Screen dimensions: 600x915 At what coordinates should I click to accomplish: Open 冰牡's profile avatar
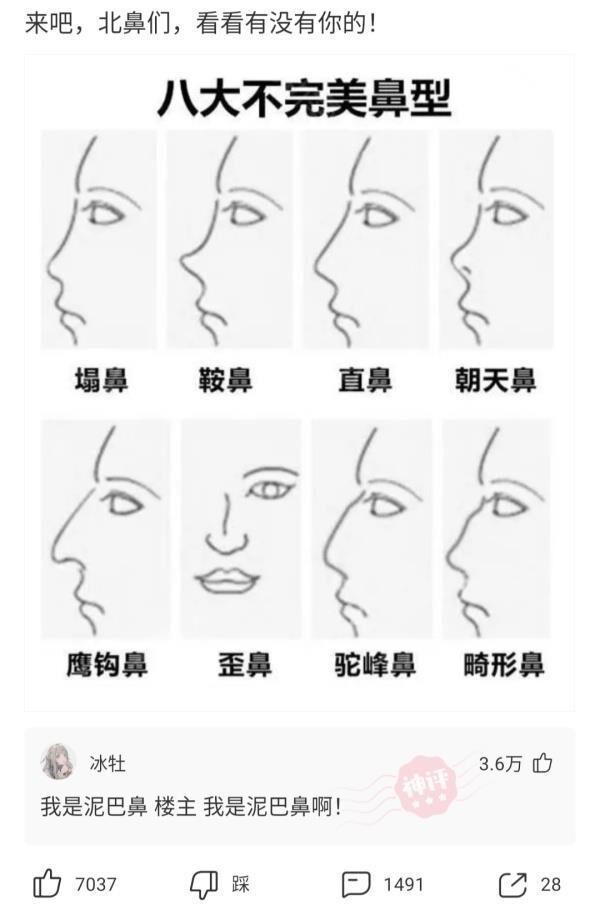tap(57, 762)
